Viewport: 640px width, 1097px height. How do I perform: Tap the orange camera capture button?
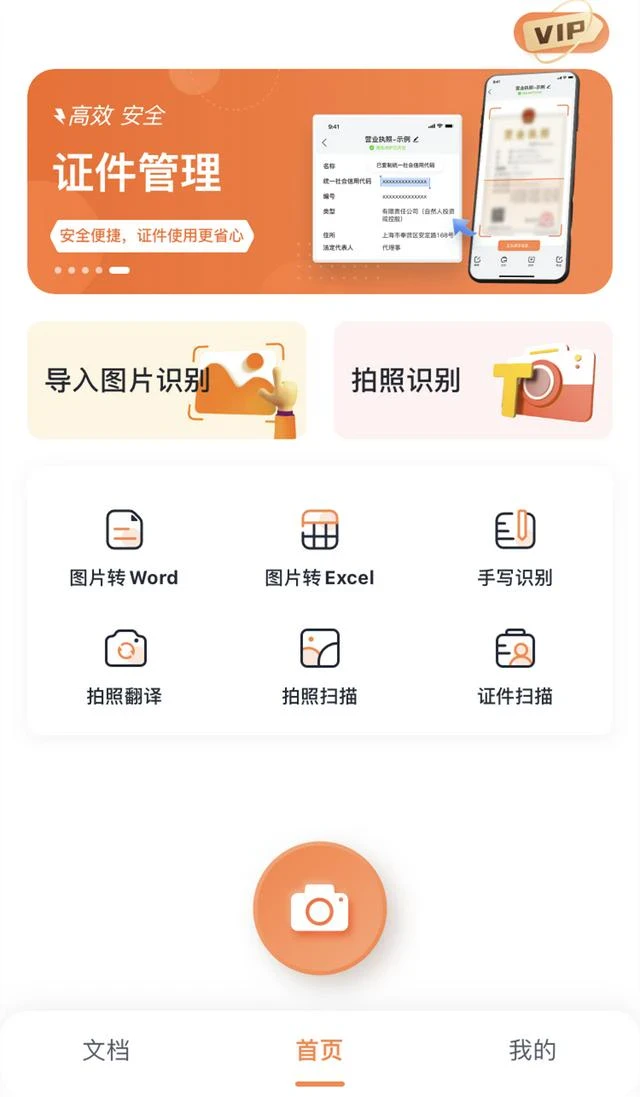(319, 908)
